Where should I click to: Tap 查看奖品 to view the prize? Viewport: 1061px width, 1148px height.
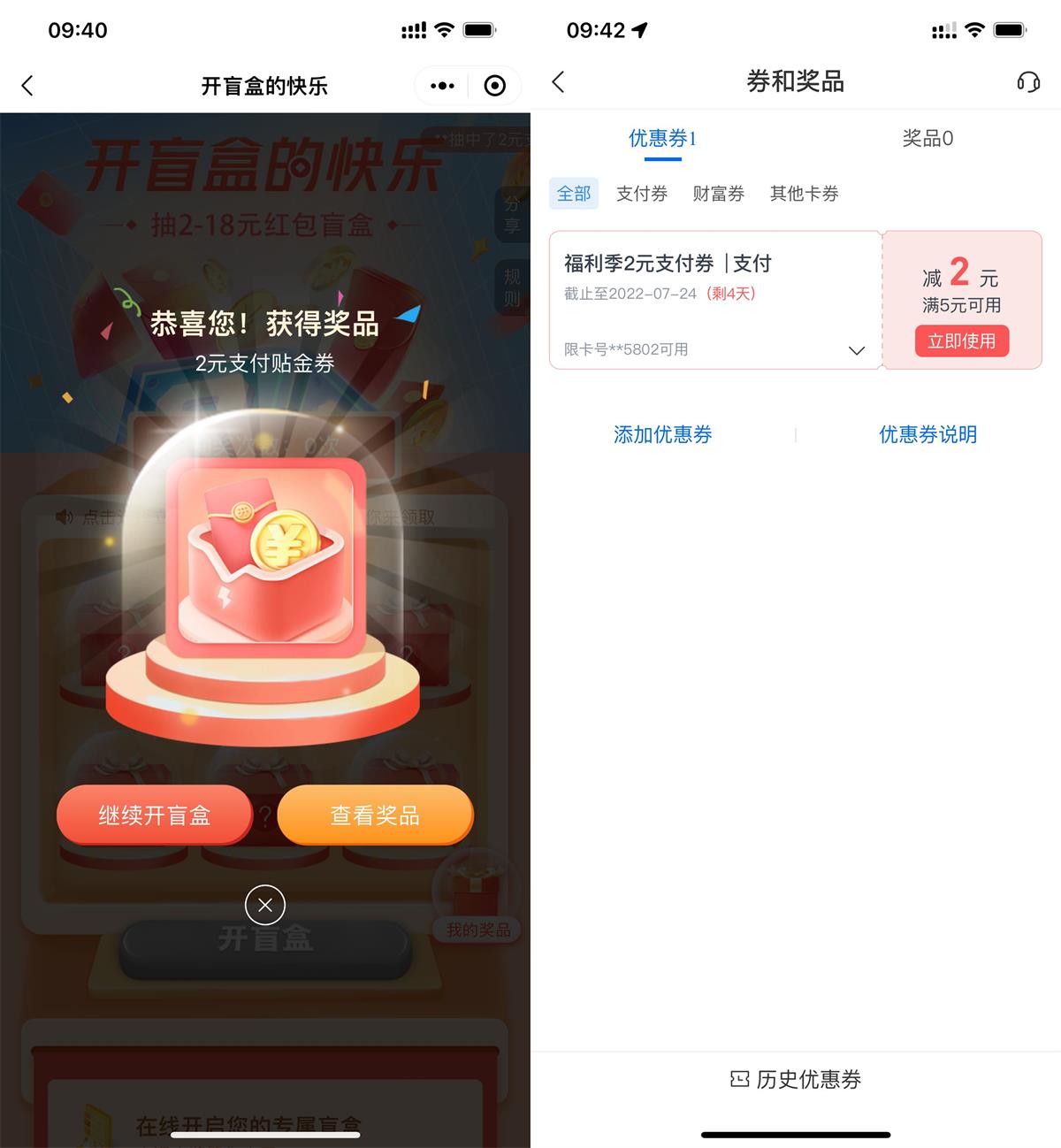click(375, 815)
